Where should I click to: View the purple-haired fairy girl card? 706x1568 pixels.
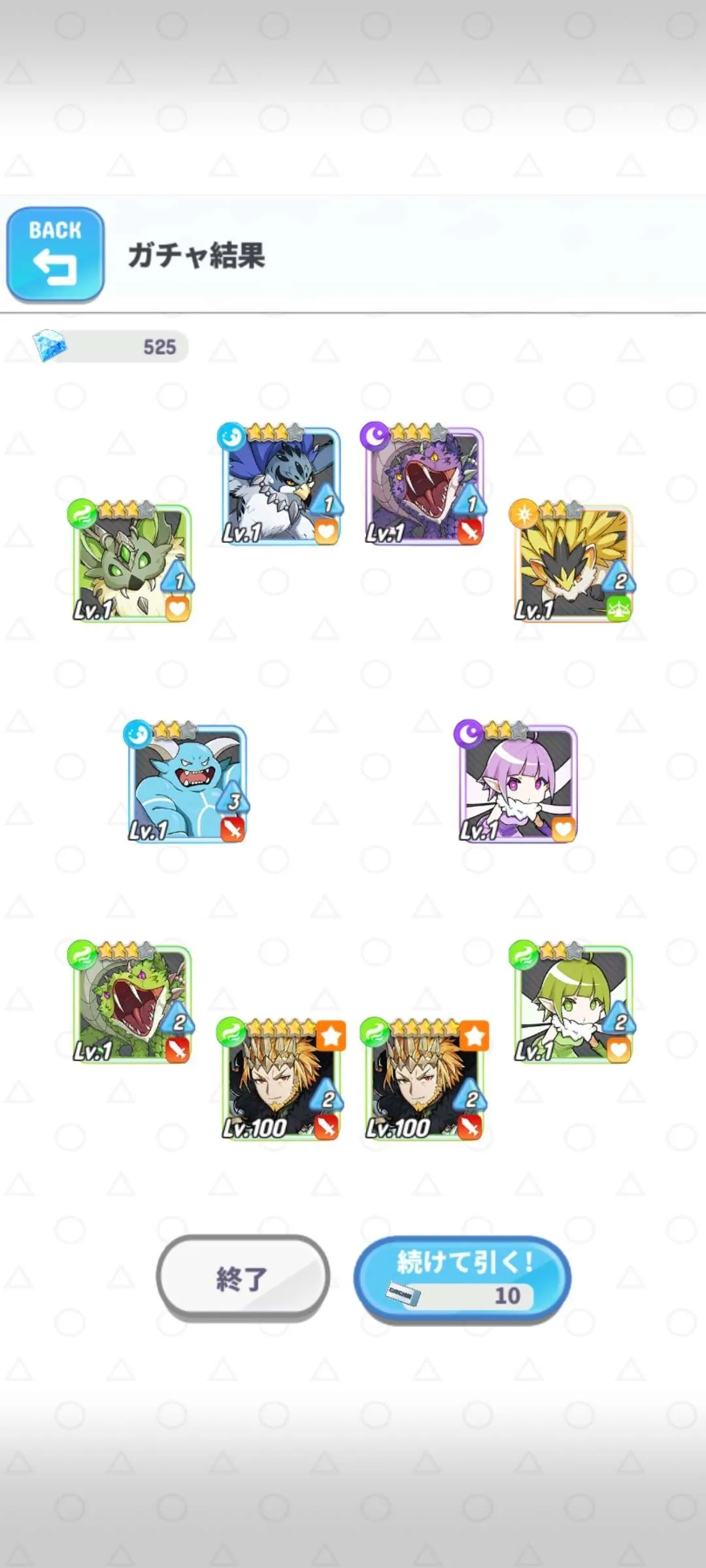(517, 783)
